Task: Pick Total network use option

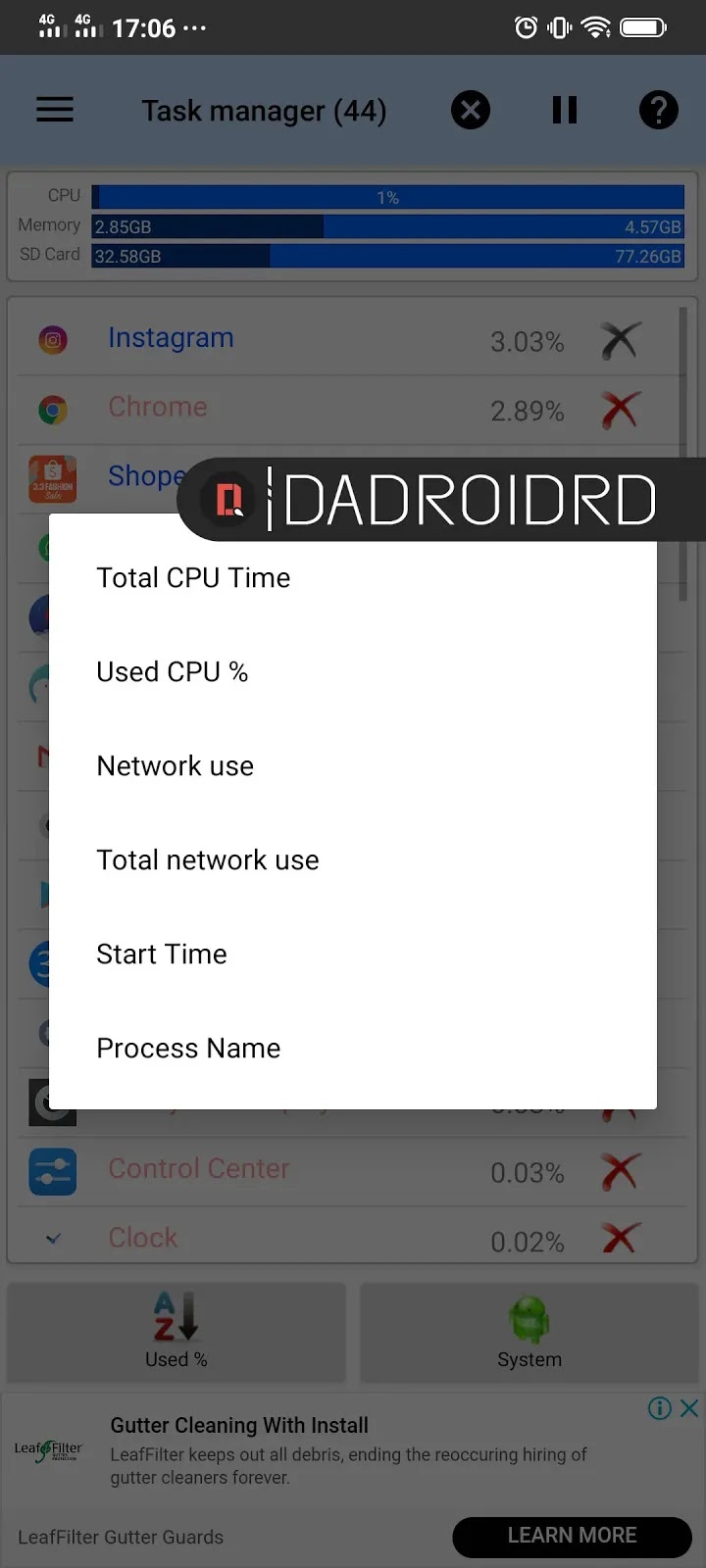Action: (x=208, y=860)
